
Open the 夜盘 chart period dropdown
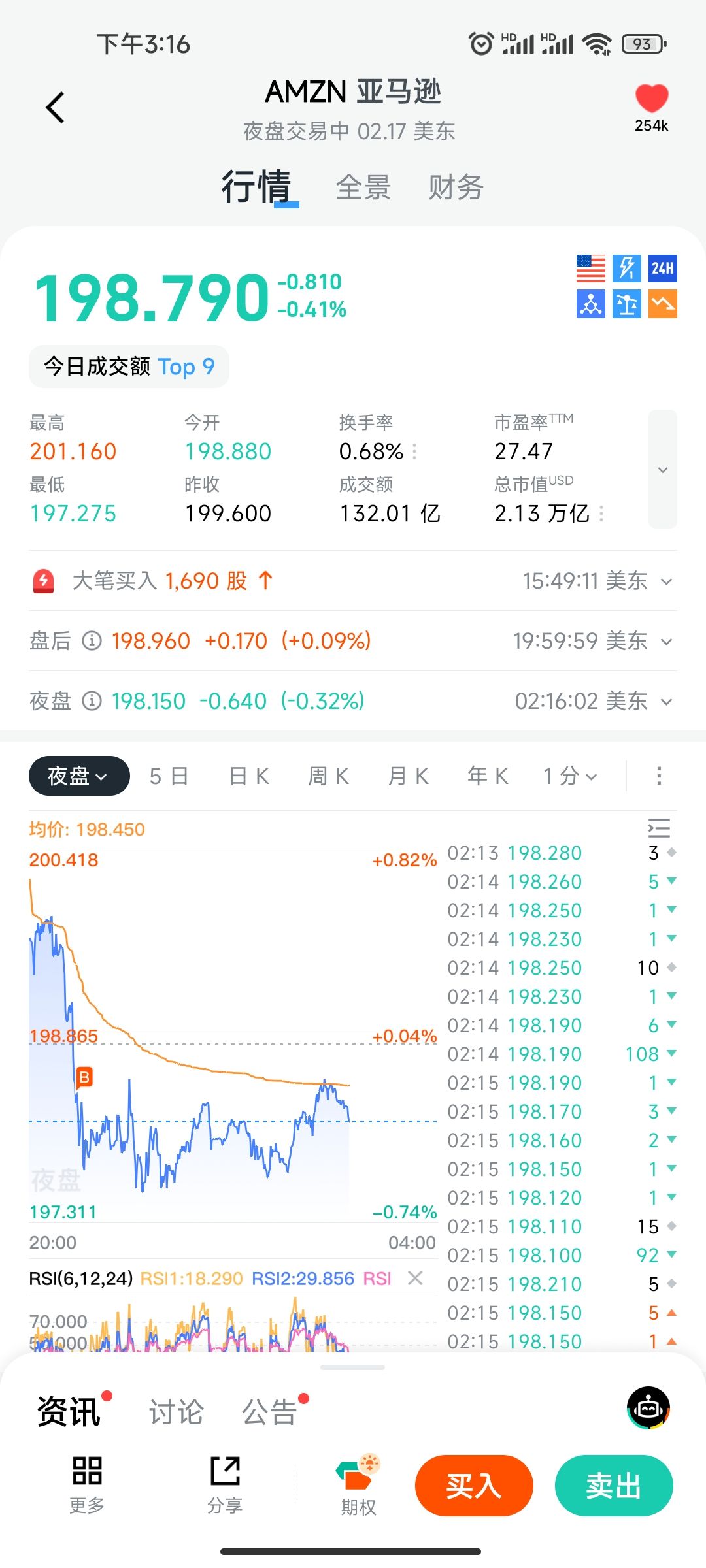tap(78, 776)
